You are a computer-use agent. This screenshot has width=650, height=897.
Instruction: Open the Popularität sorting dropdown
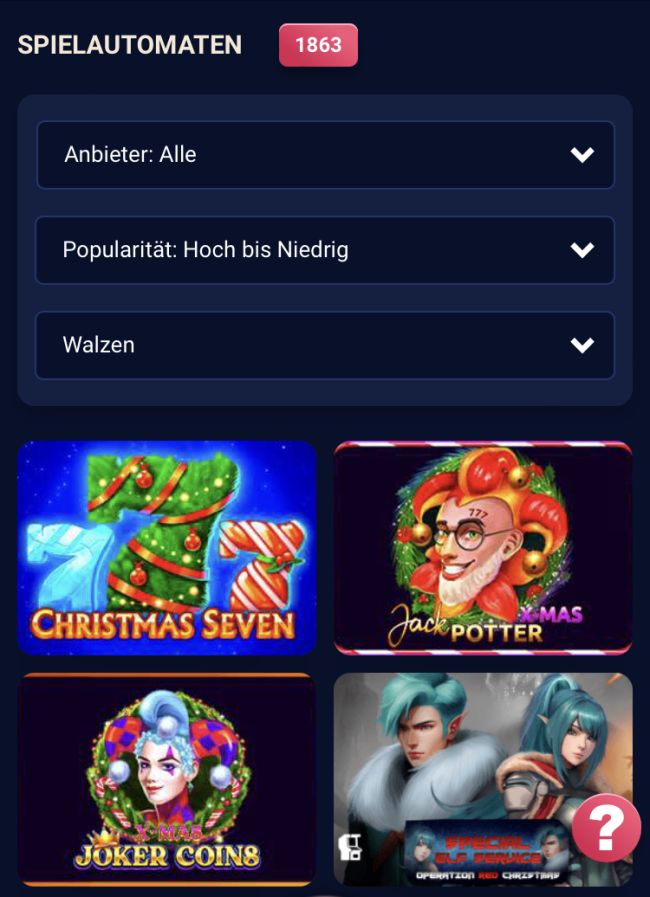pos(325,250)
